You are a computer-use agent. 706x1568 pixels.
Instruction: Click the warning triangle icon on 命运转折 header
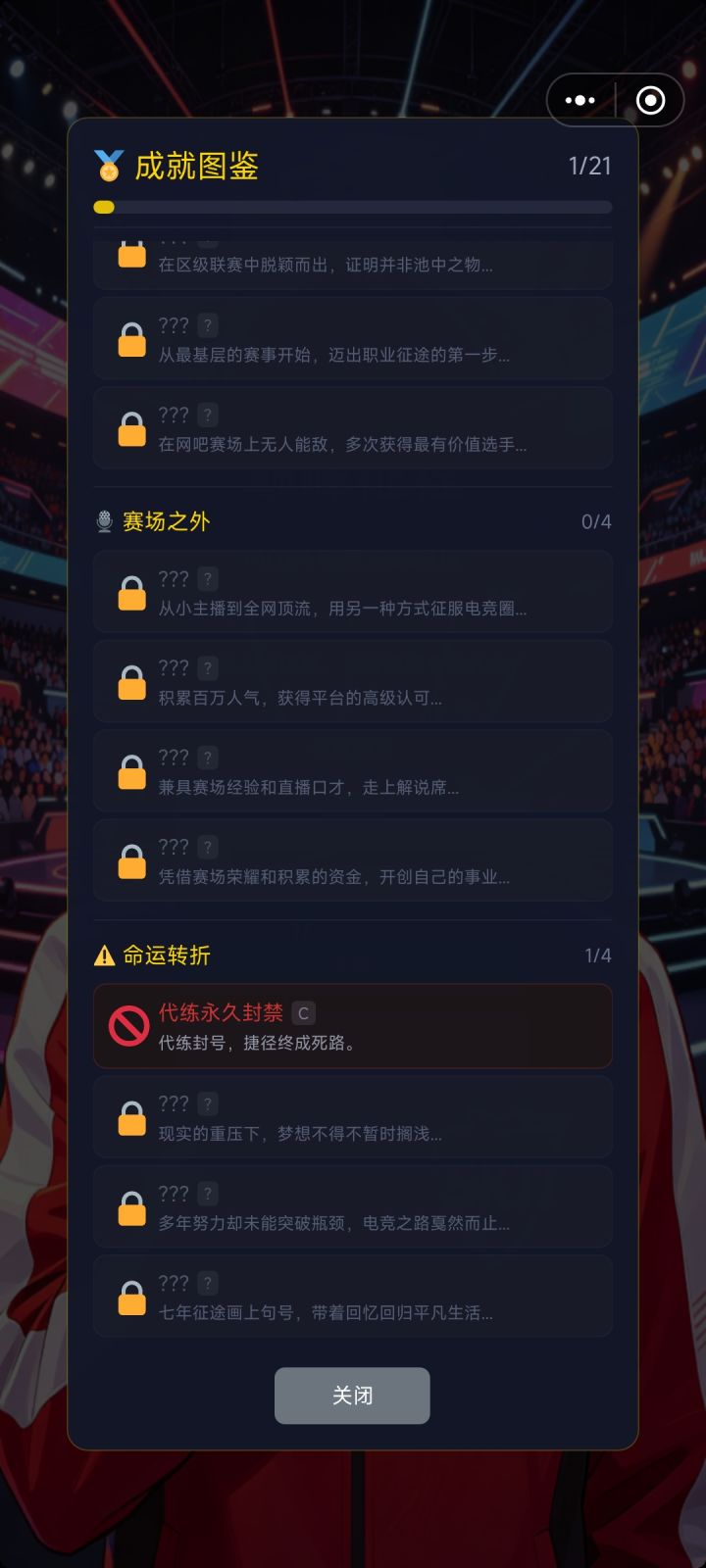(105, 954)
